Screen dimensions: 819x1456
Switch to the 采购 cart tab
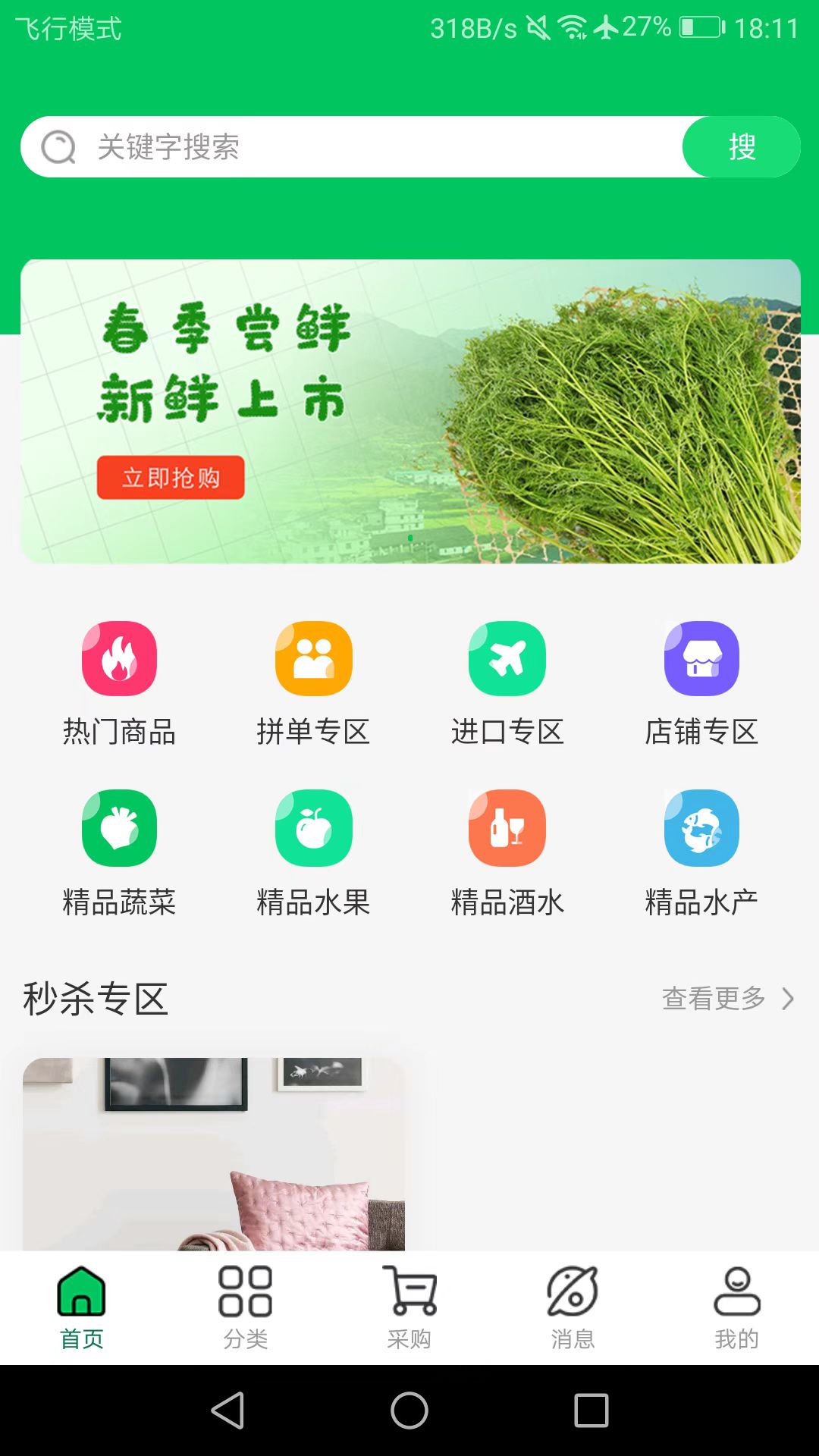(409, 1307)
